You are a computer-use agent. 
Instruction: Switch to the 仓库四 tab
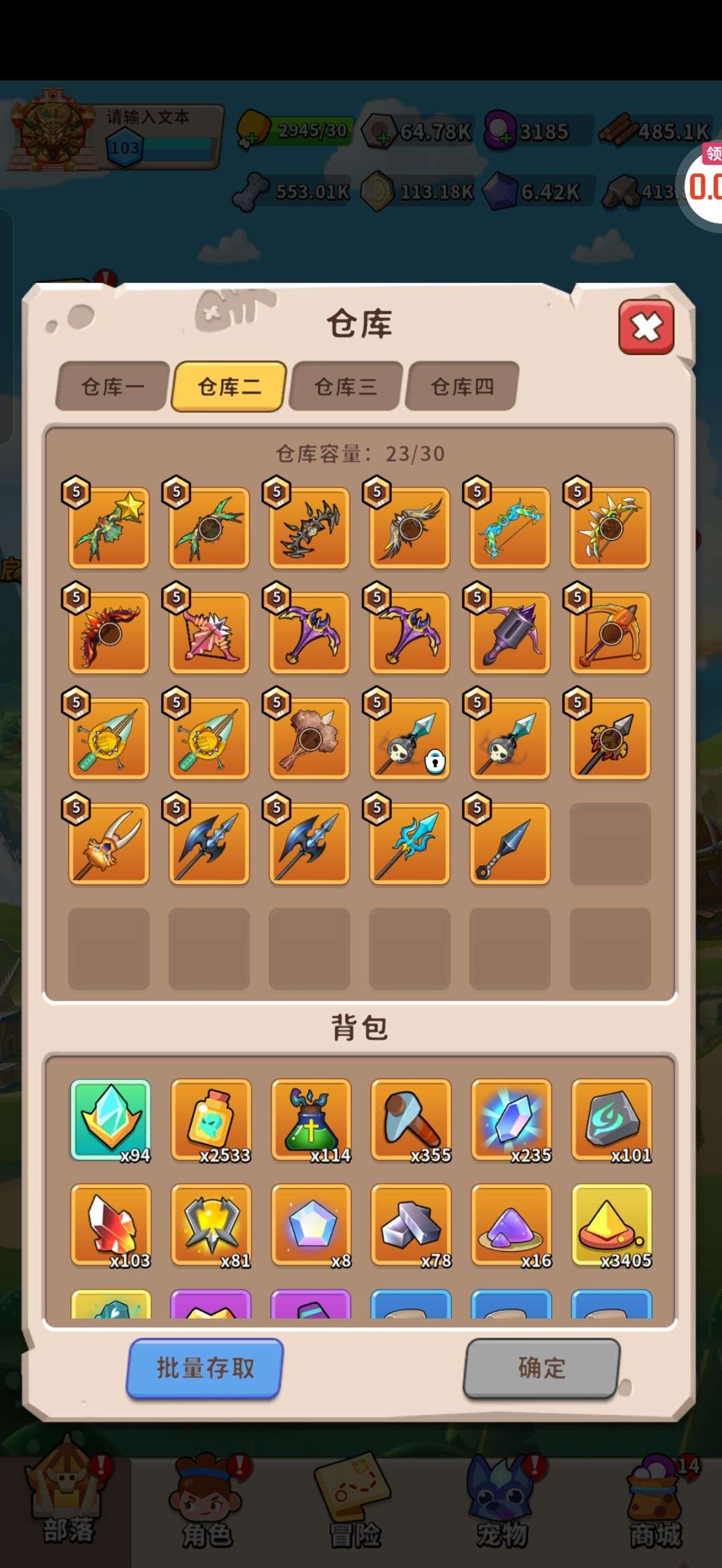462,387
